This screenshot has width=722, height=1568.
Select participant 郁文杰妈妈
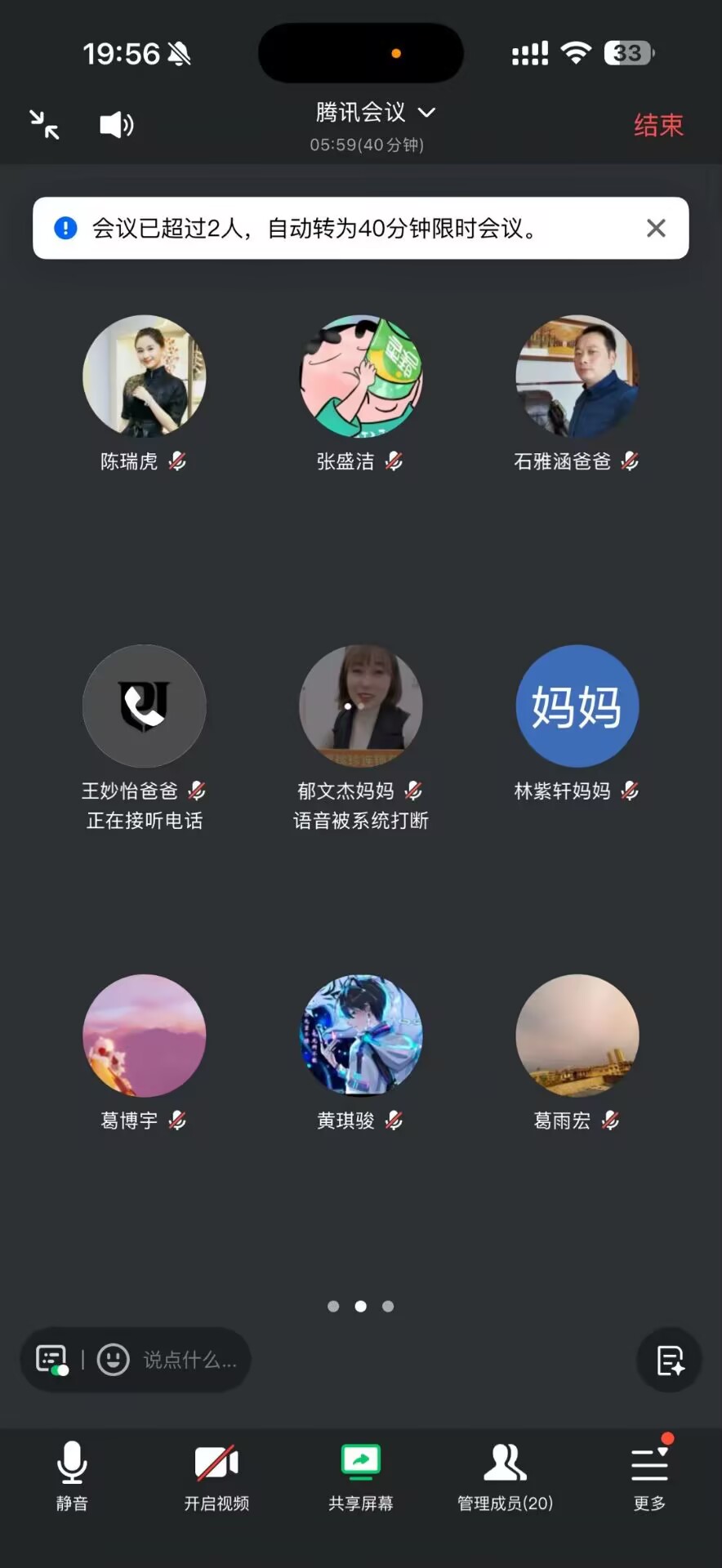click(x=361, y=706)
